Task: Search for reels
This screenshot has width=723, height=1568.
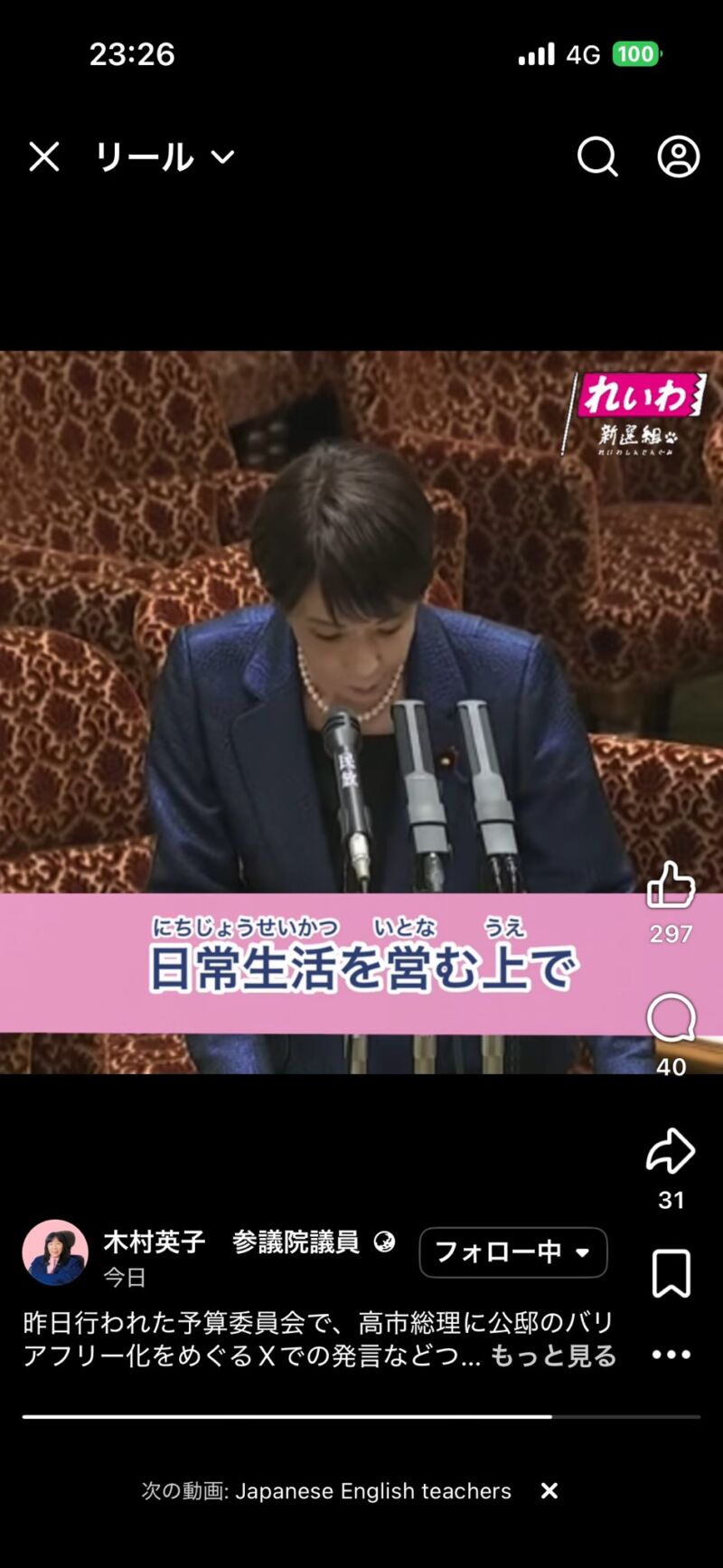Action: click(596, 156)
